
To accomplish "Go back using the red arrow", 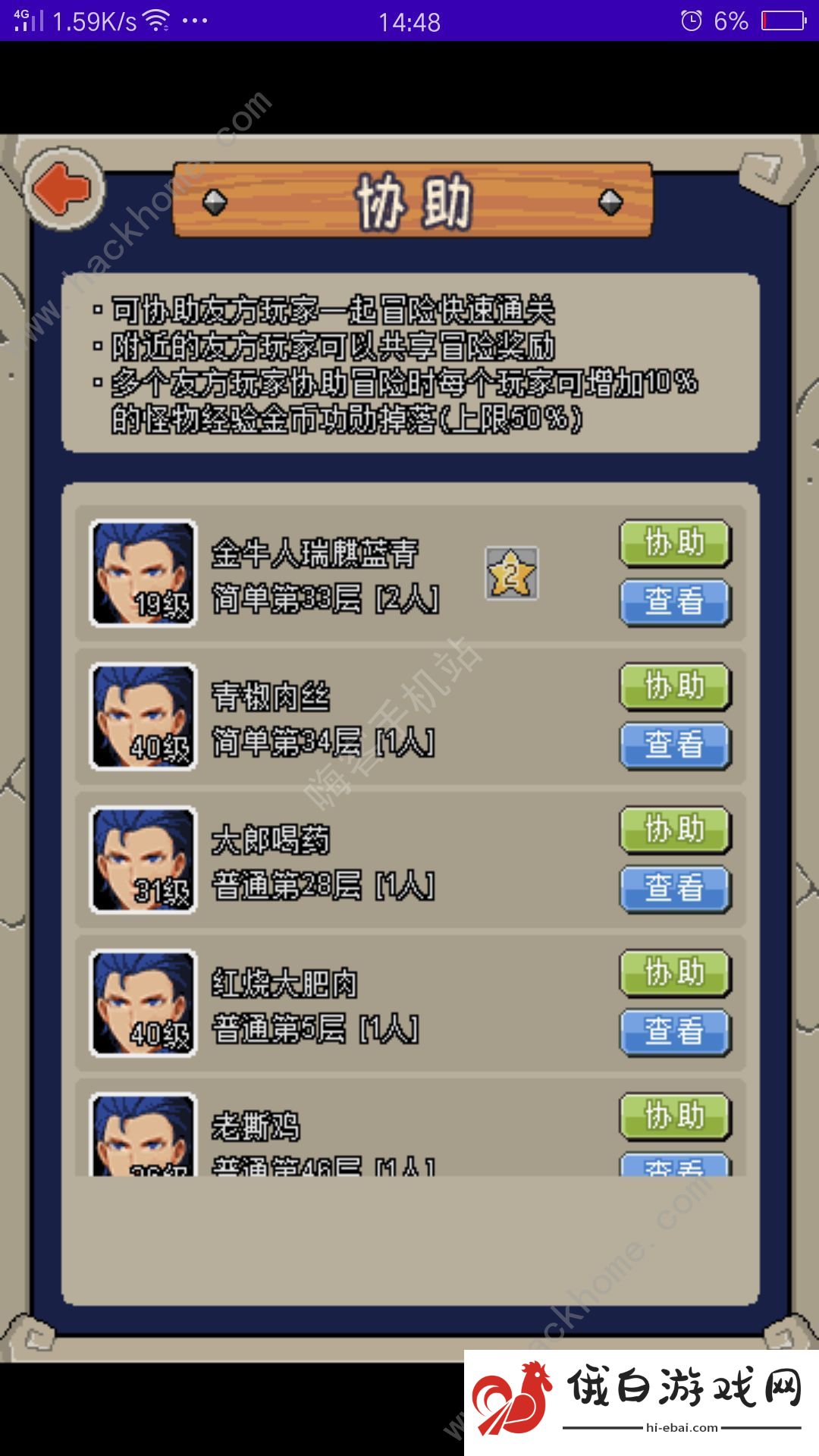I will click(x=64, y=190).
